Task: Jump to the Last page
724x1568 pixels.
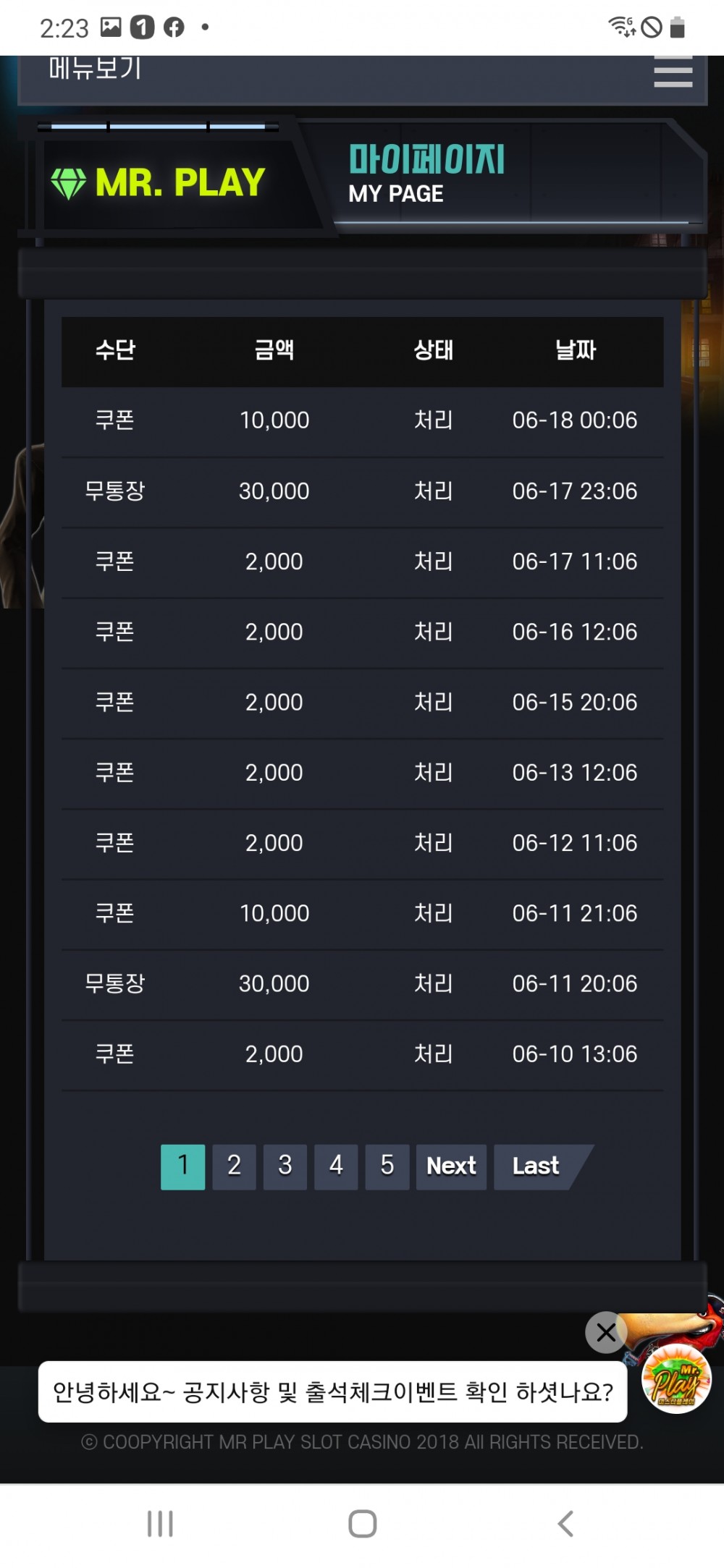Action: click(x=536, y=1166)
